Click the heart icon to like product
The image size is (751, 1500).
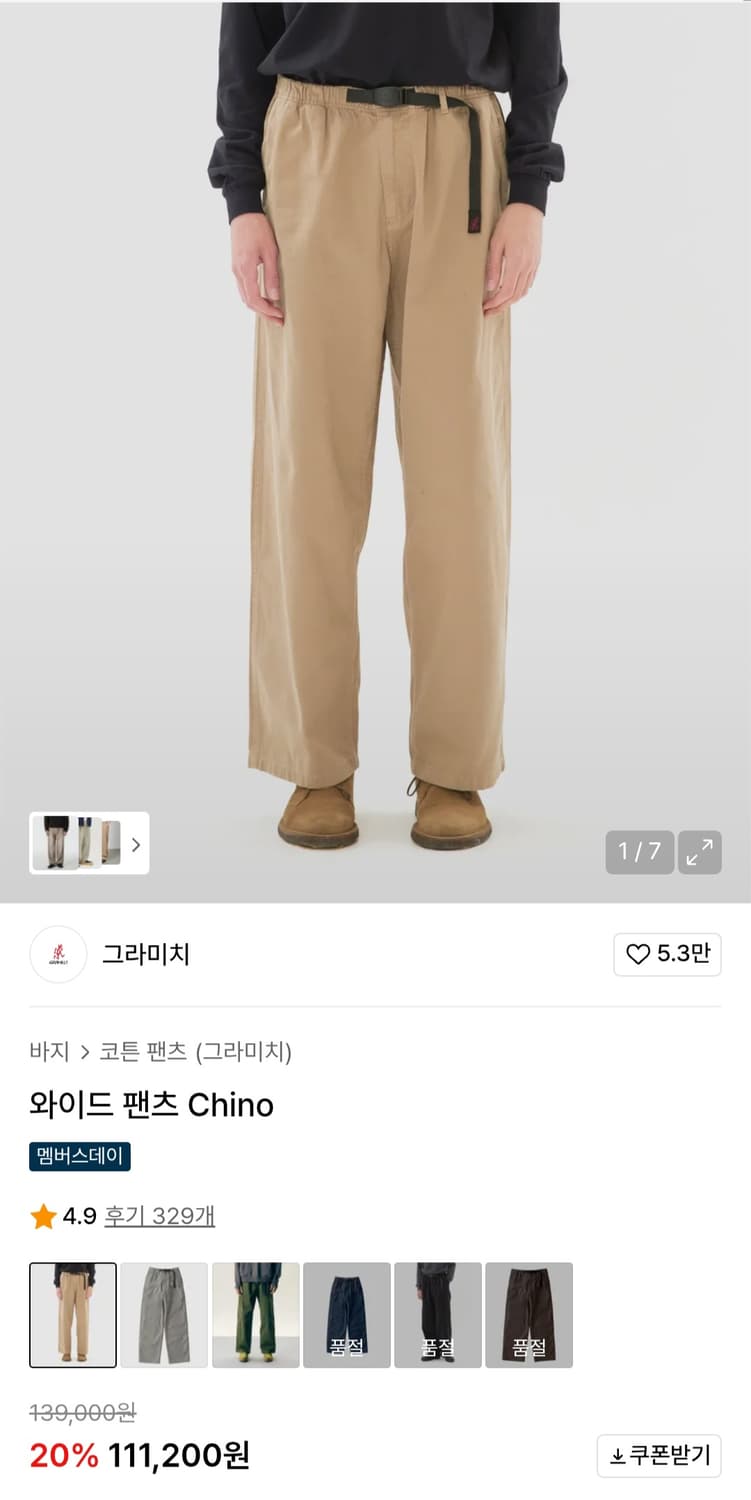click(x=640, y=955)
